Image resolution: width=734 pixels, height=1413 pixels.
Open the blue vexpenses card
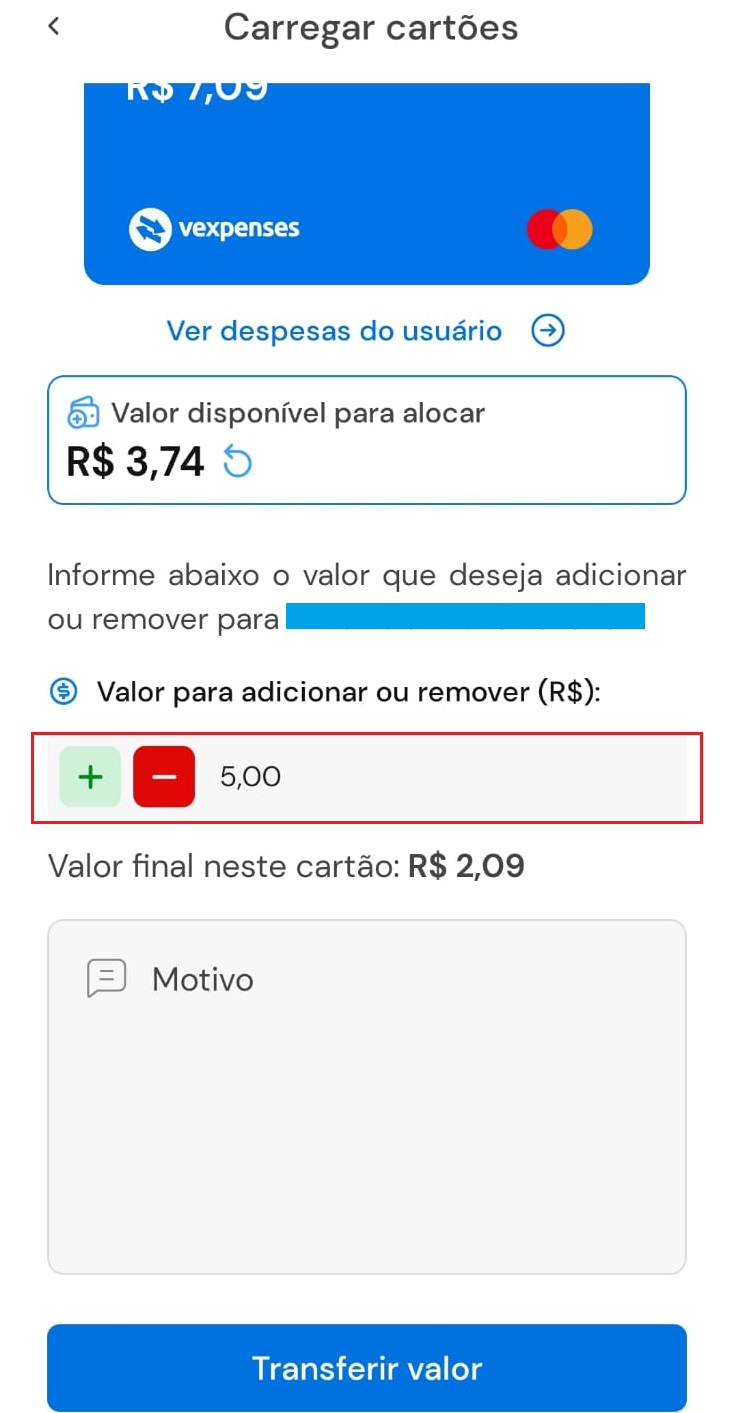tap(367, 184)
